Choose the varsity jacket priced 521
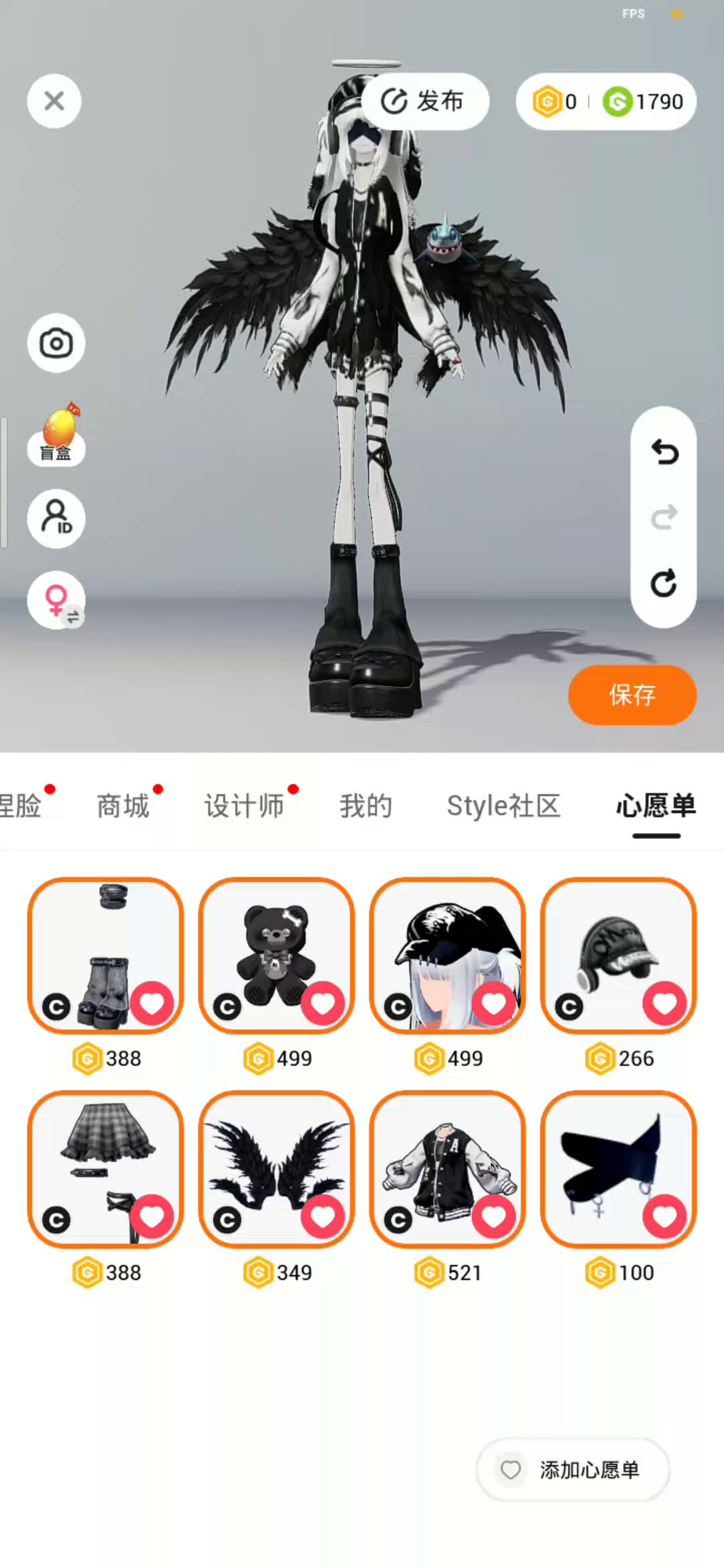The height and width of the screenshot is (1568, 724). click(446, 1166)
